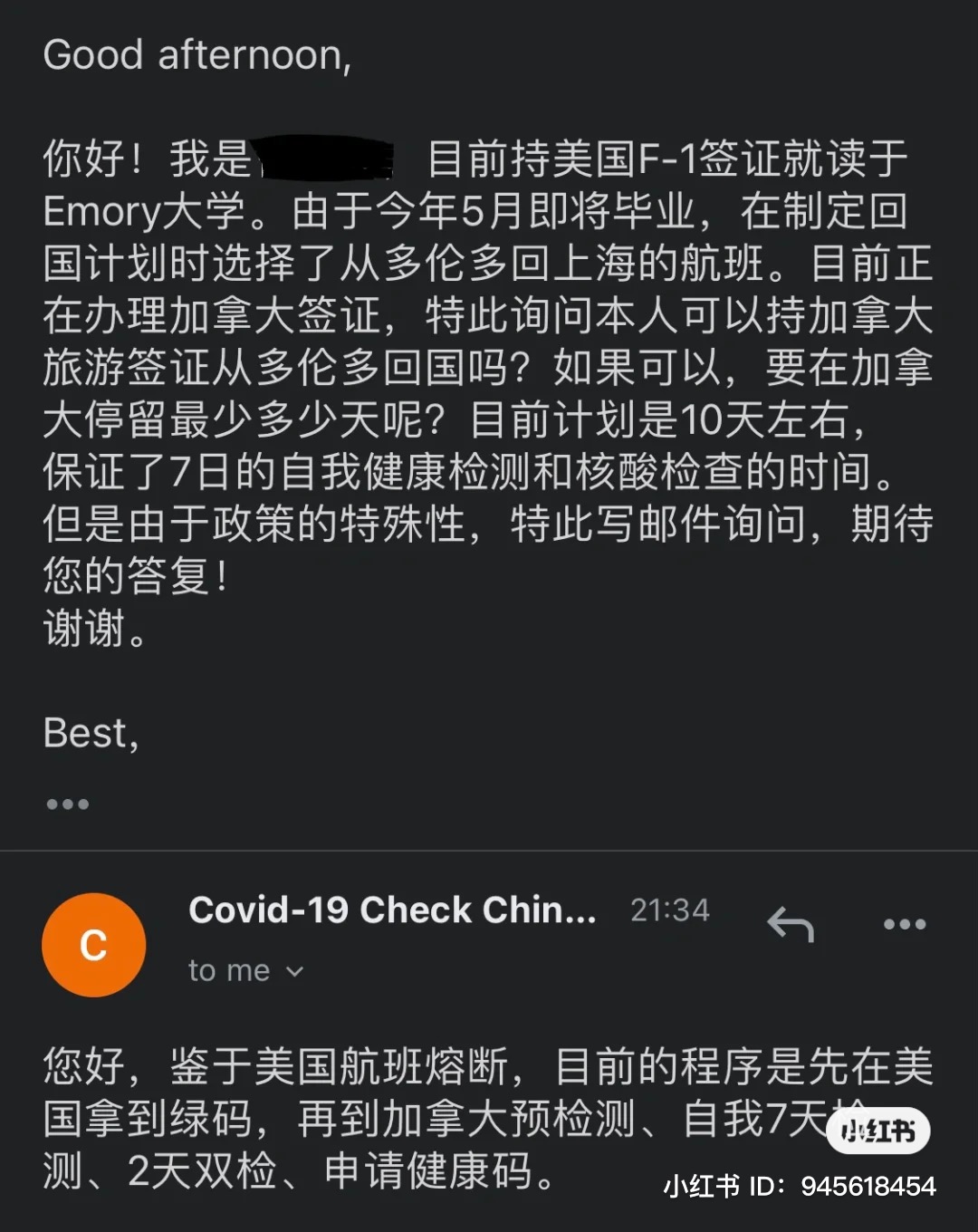
Task: Reply to the Covid-19 Check email
Action: pos(791,925)
